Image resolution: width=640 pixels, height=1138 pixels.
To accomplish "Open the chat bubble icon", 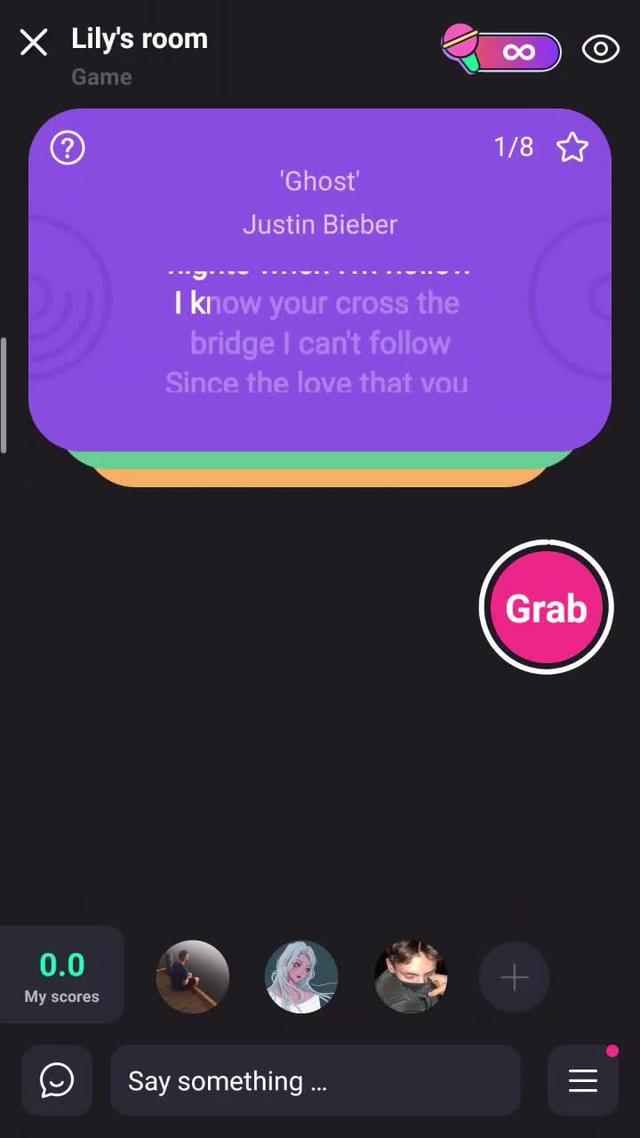I will [57, 1080].
